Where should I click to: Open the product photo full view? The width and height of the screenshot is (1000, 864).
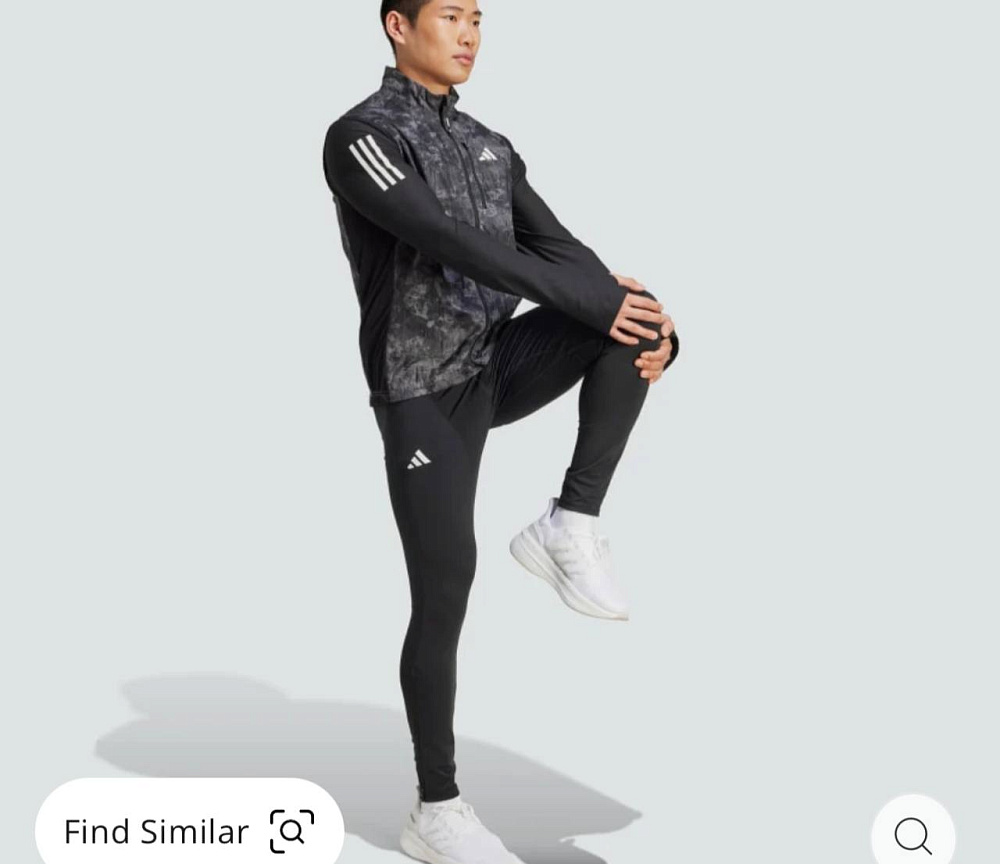tap(500, 400)
